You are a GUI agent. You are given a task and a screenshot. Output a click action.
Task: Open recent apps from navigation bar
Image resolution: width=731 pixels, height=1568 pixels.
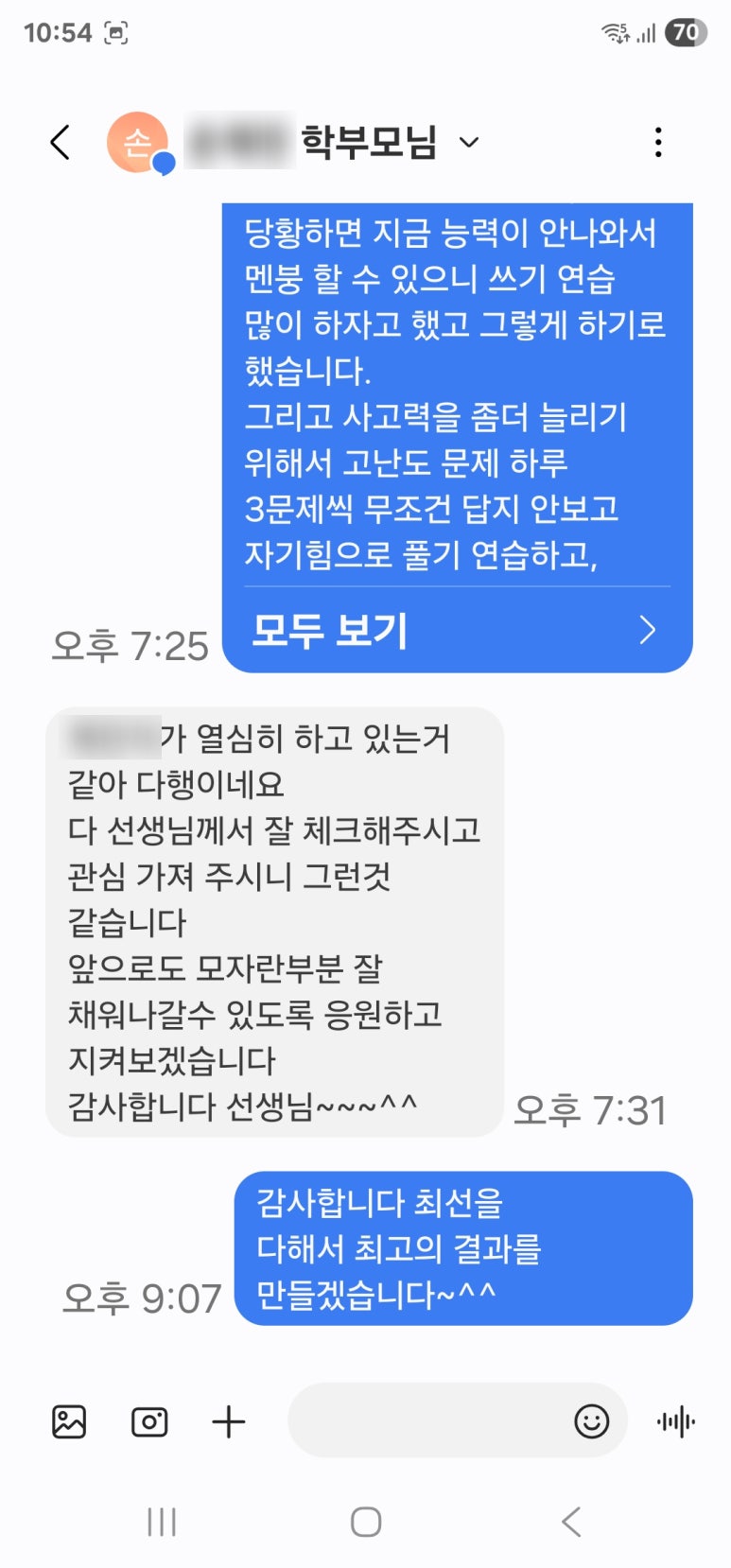click(162, 1522)
